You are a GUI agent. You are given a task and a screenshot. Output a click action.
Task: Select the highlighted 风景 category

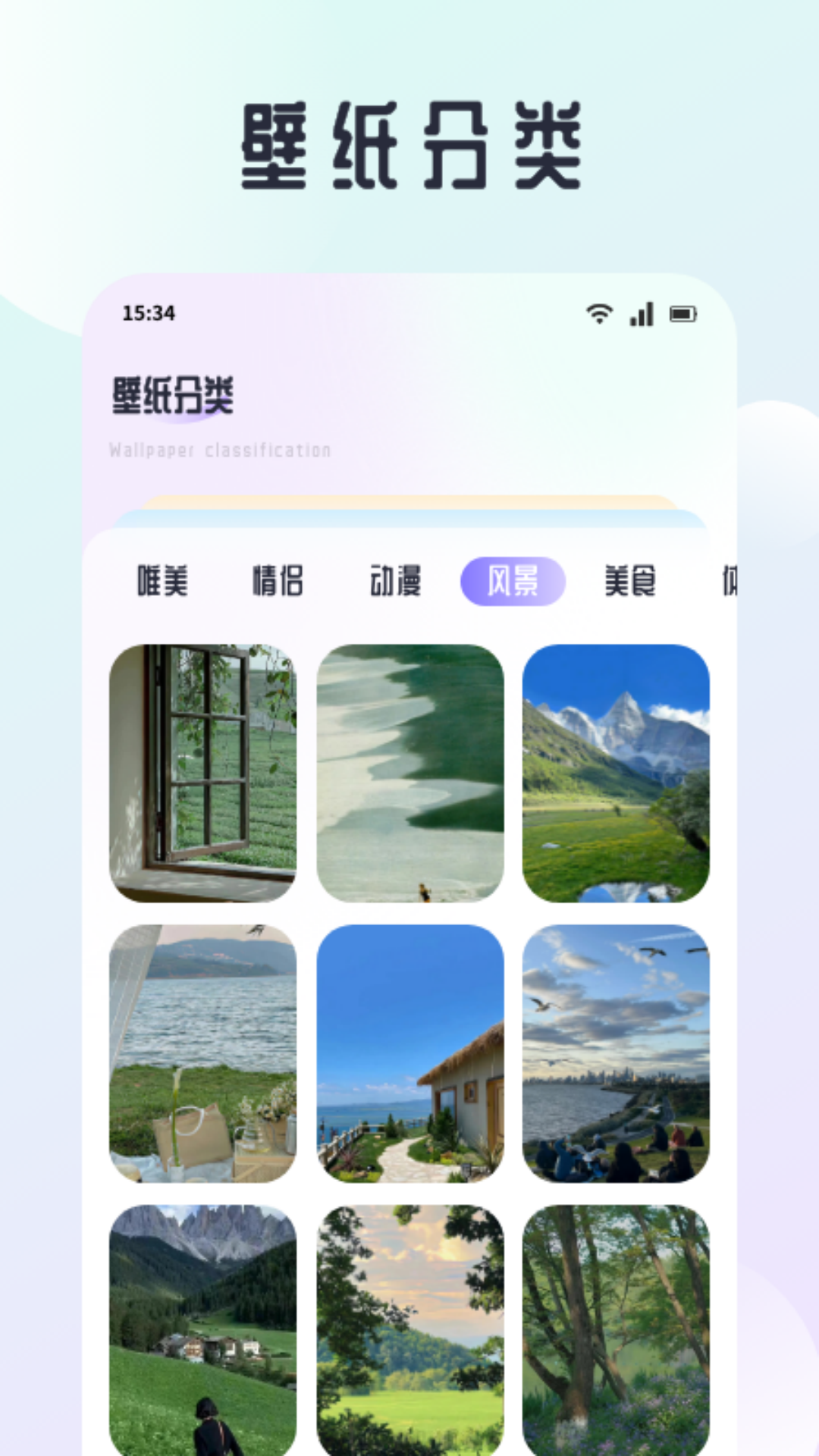click(x=513, y=580)
